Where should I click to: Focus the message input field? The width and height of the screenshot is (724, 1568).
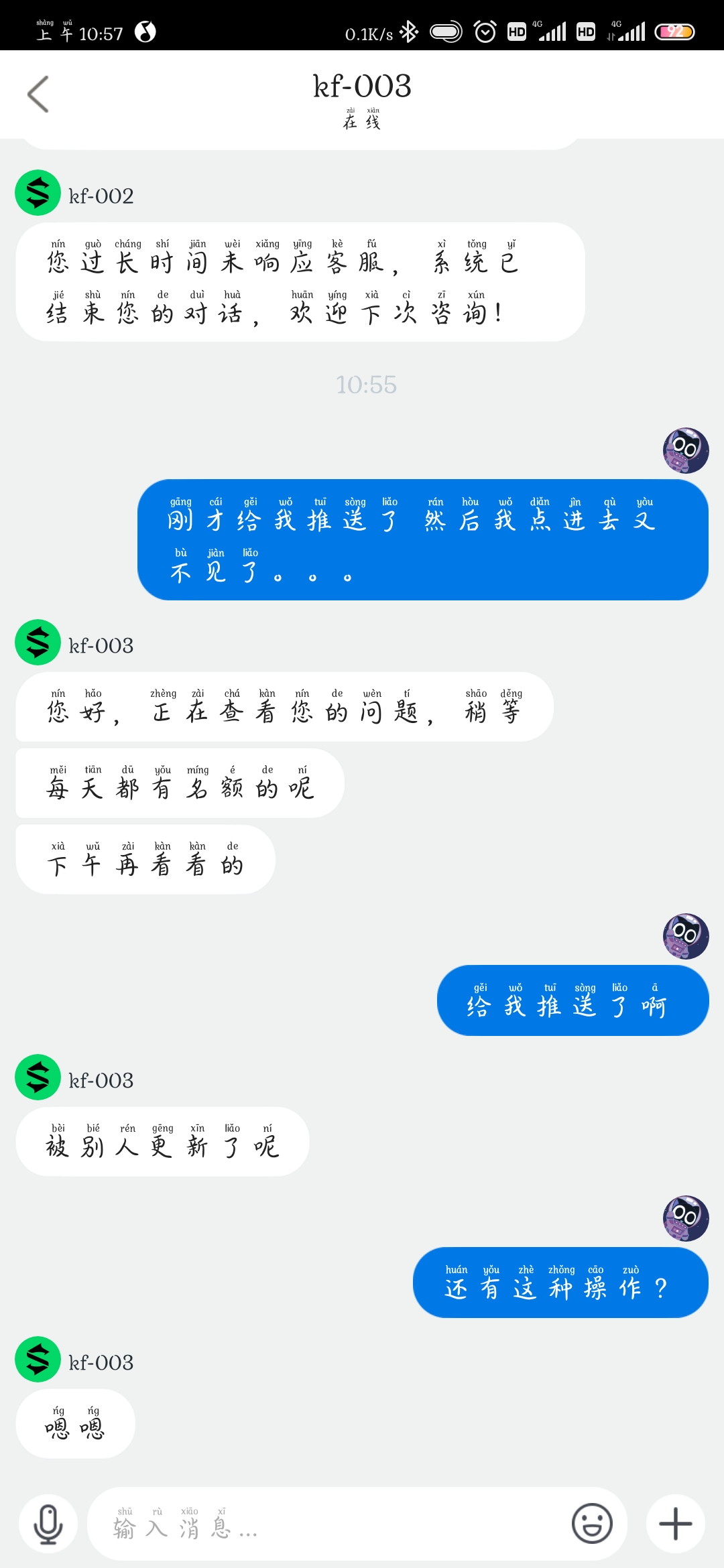(x=328, y=1524)
